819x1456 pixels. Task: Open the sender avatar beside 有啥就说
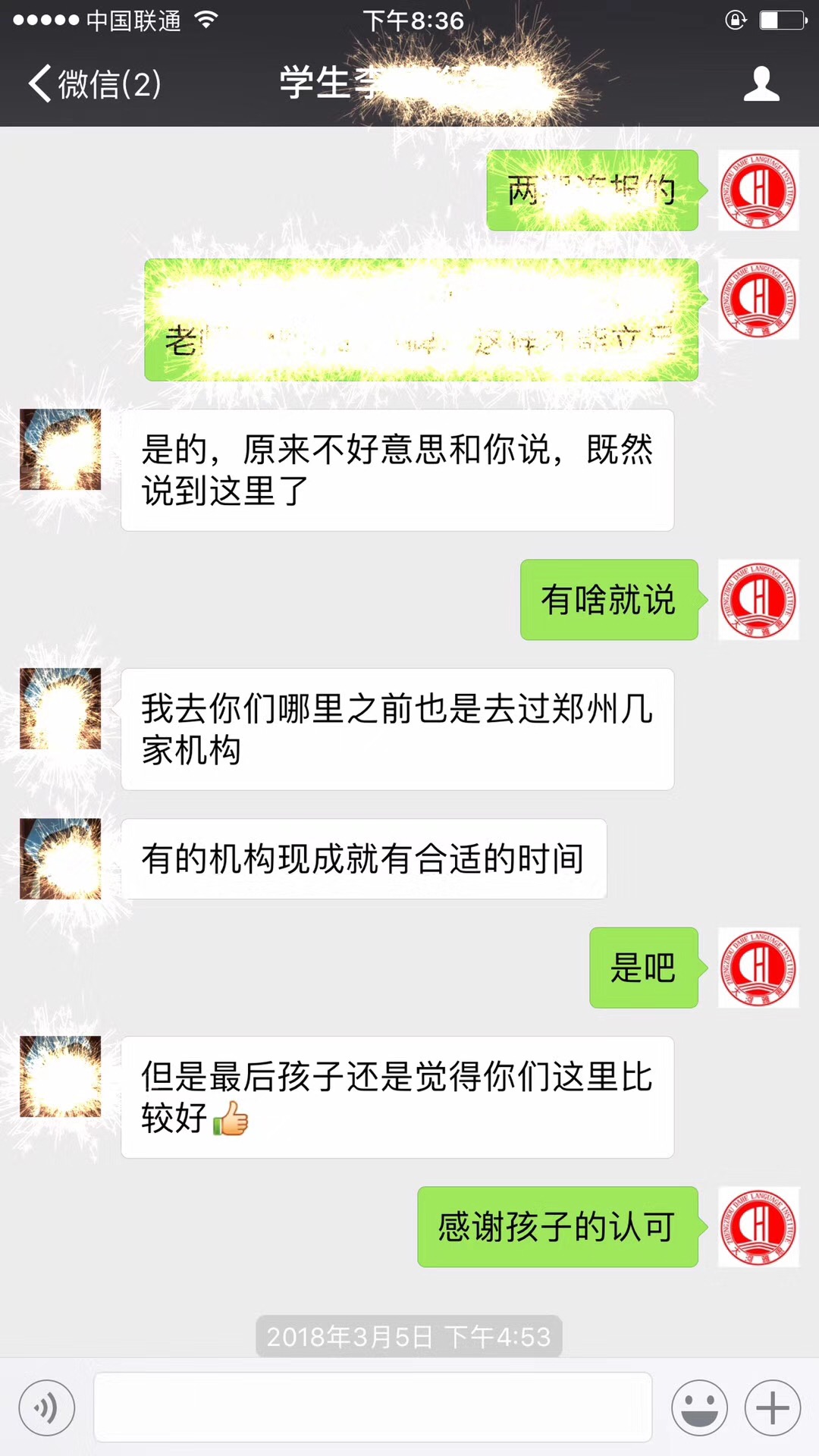[758, 600]
